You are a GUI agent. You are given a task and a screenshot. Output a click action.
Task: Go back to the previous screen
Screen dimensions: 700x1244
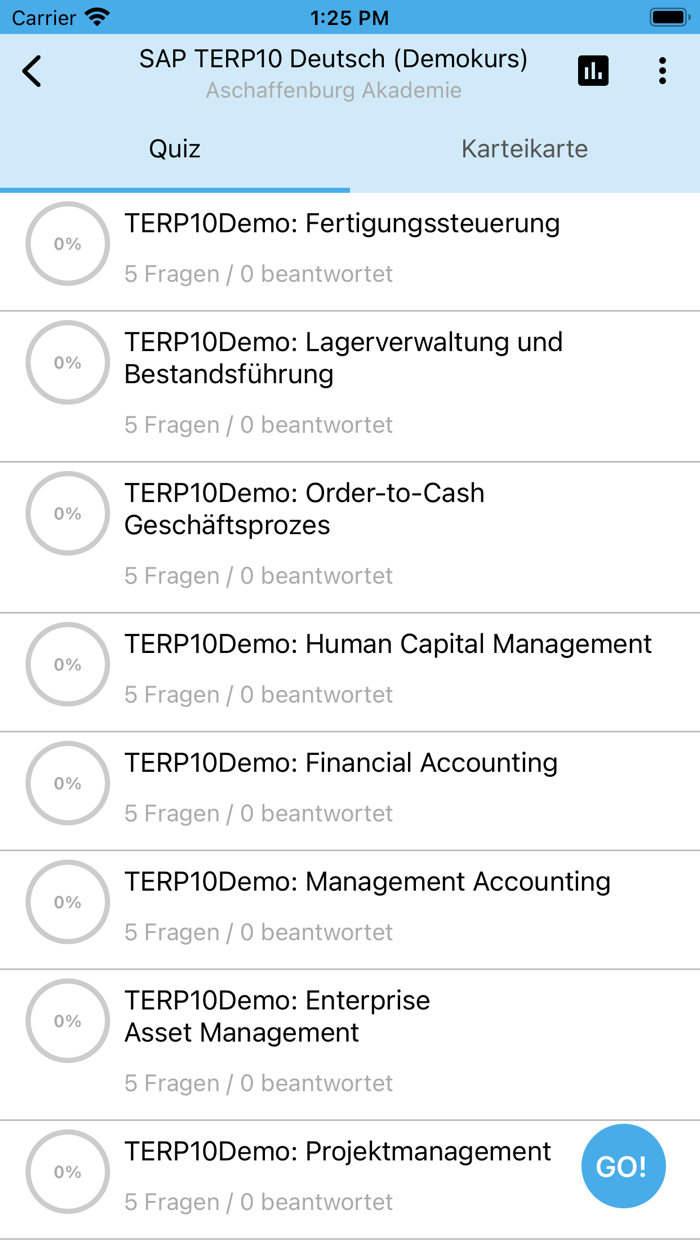pos(32,71)
